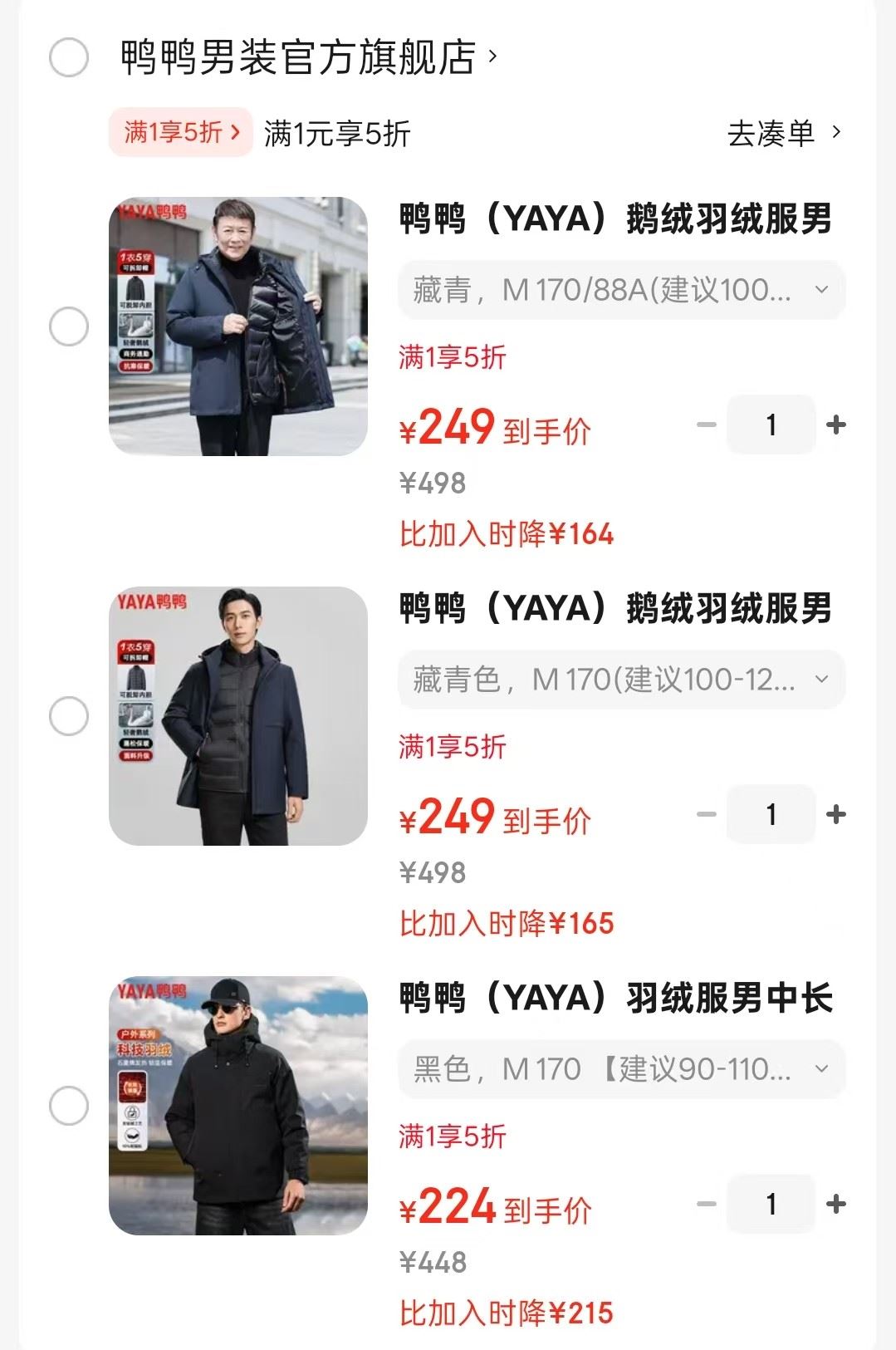Open the 藏青 M 170/88A jacket image
896x1350 pixels.
pyautogui.click(x=238, y=326)
